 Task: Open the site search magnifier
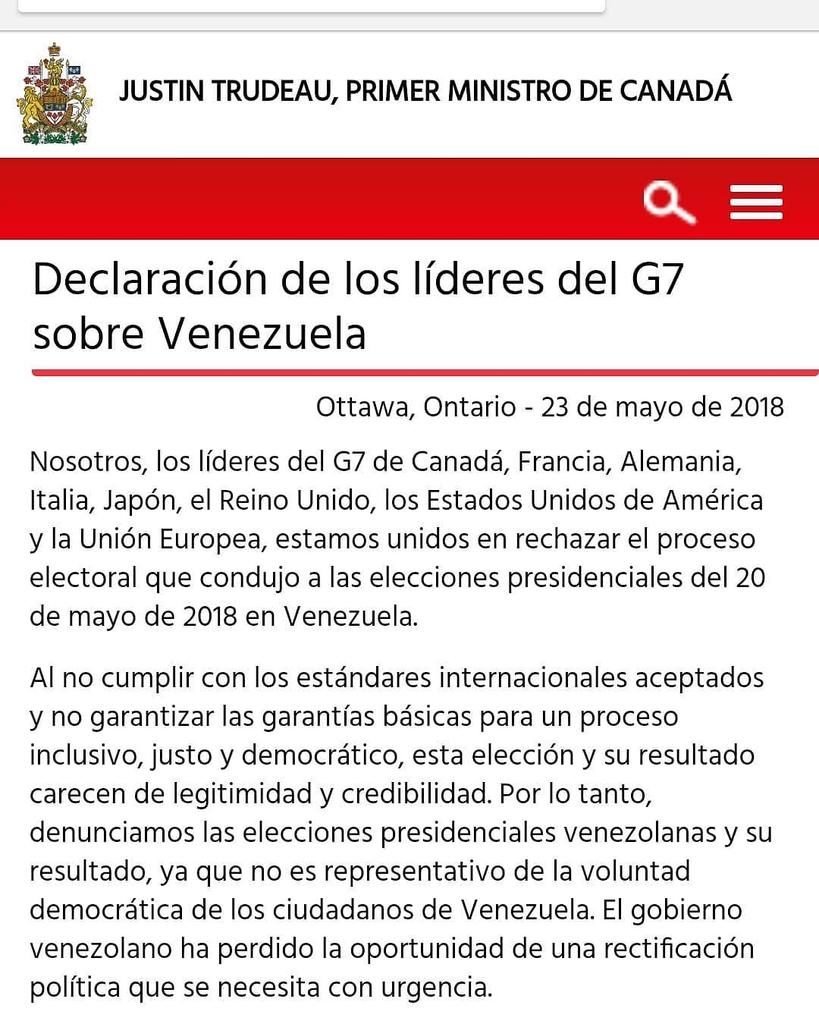pos(669,203)
